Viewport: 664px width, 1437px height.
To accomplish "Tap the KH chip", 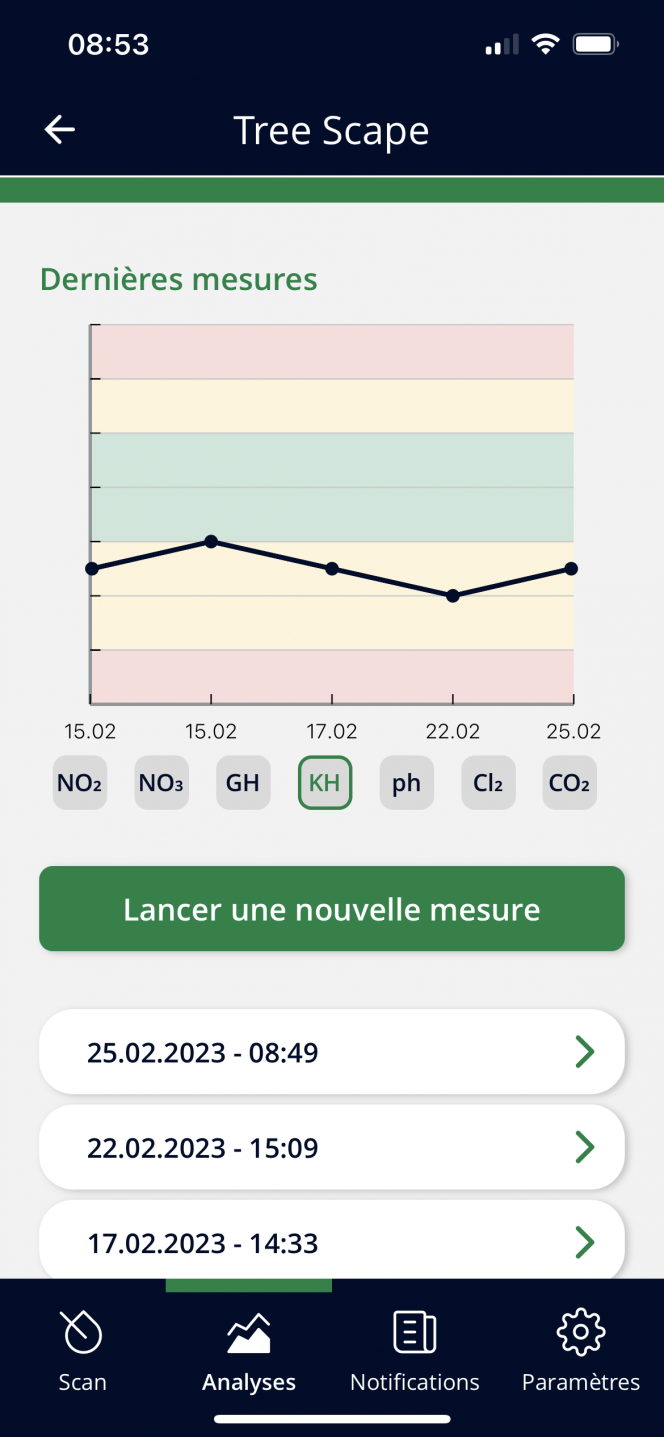I will (x=325, y=782).
